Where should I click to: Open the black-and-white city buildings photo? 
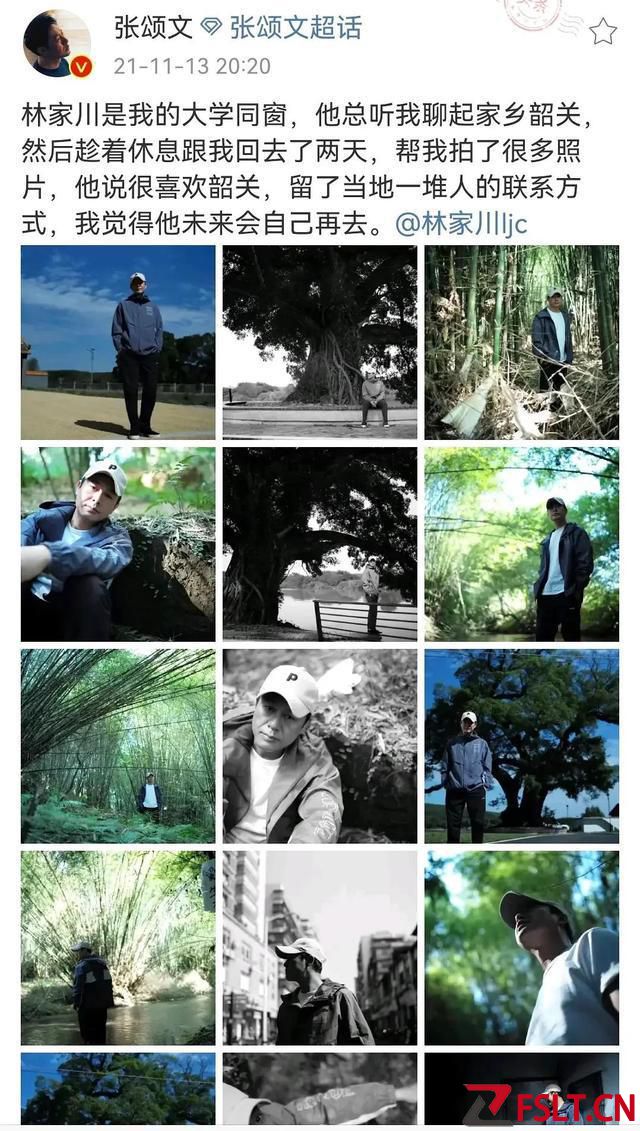[320, 949]
